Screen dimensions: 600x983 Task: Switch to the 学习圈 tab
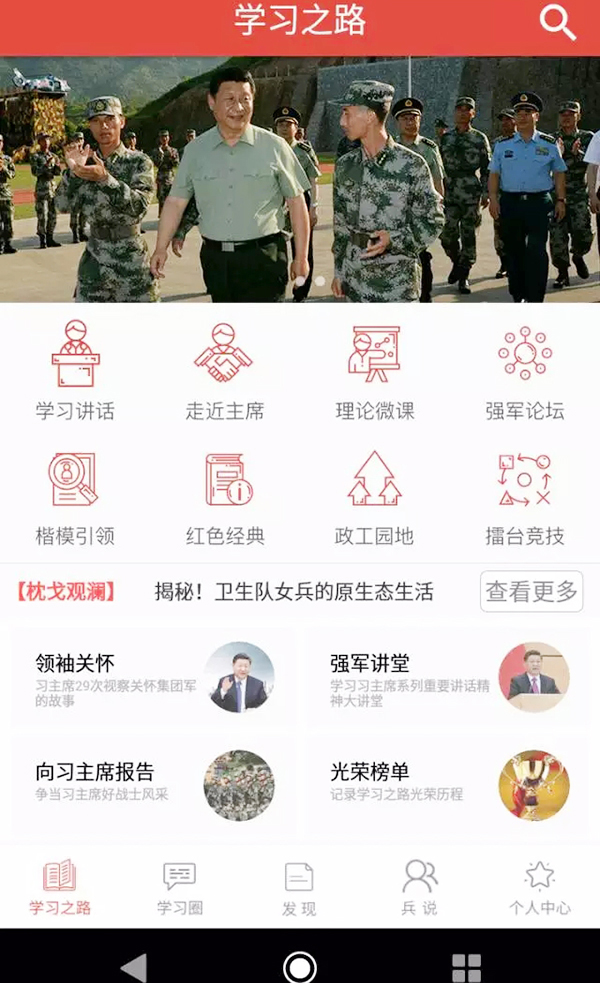180,888
